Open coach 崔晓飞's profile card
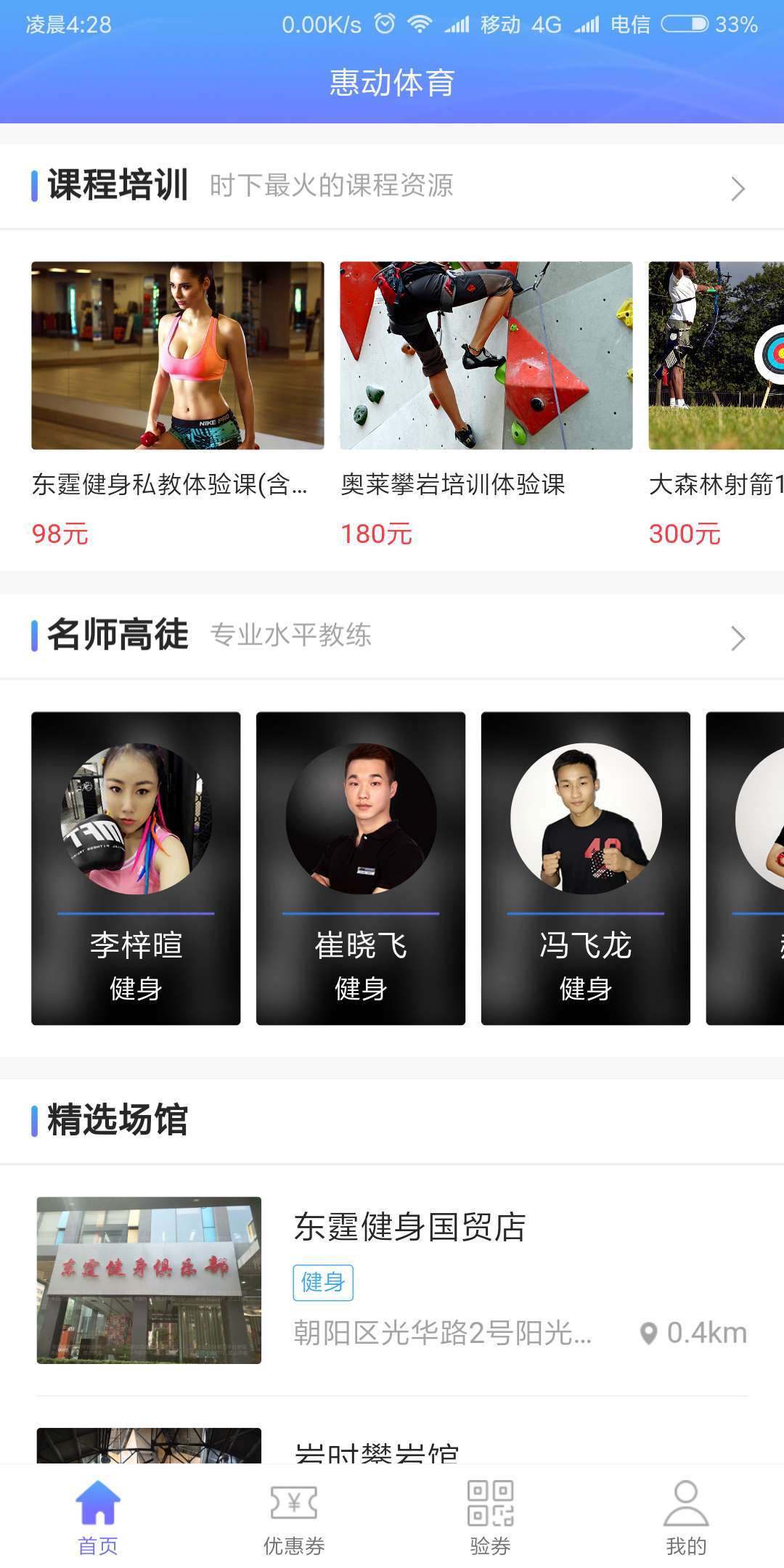The width and height of the screenshot is (784, 1568). click(x=361, y=867)
